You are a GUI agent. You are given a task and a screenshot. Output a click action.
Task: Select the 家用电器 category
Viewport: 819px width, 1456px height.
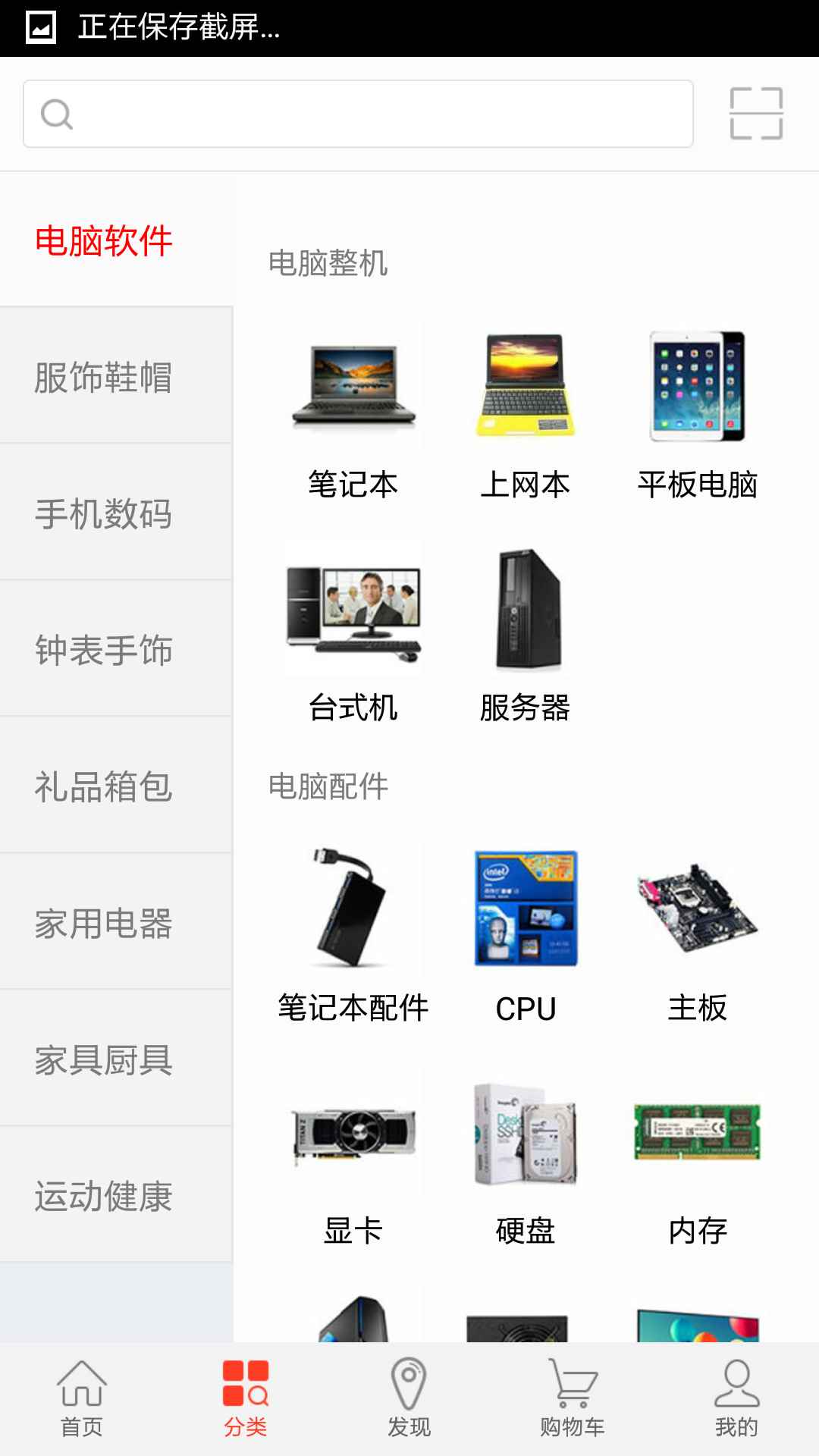(x=104, y=923)
